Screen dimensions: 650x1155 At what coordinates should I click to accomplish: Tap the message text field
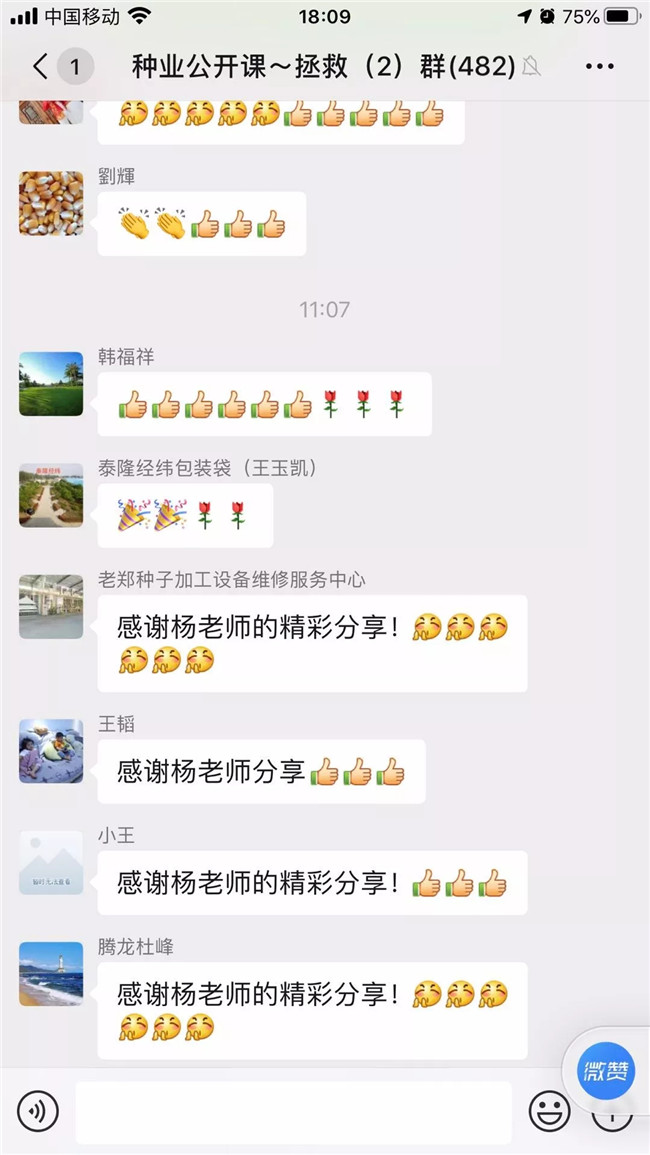coord(293,1111)
